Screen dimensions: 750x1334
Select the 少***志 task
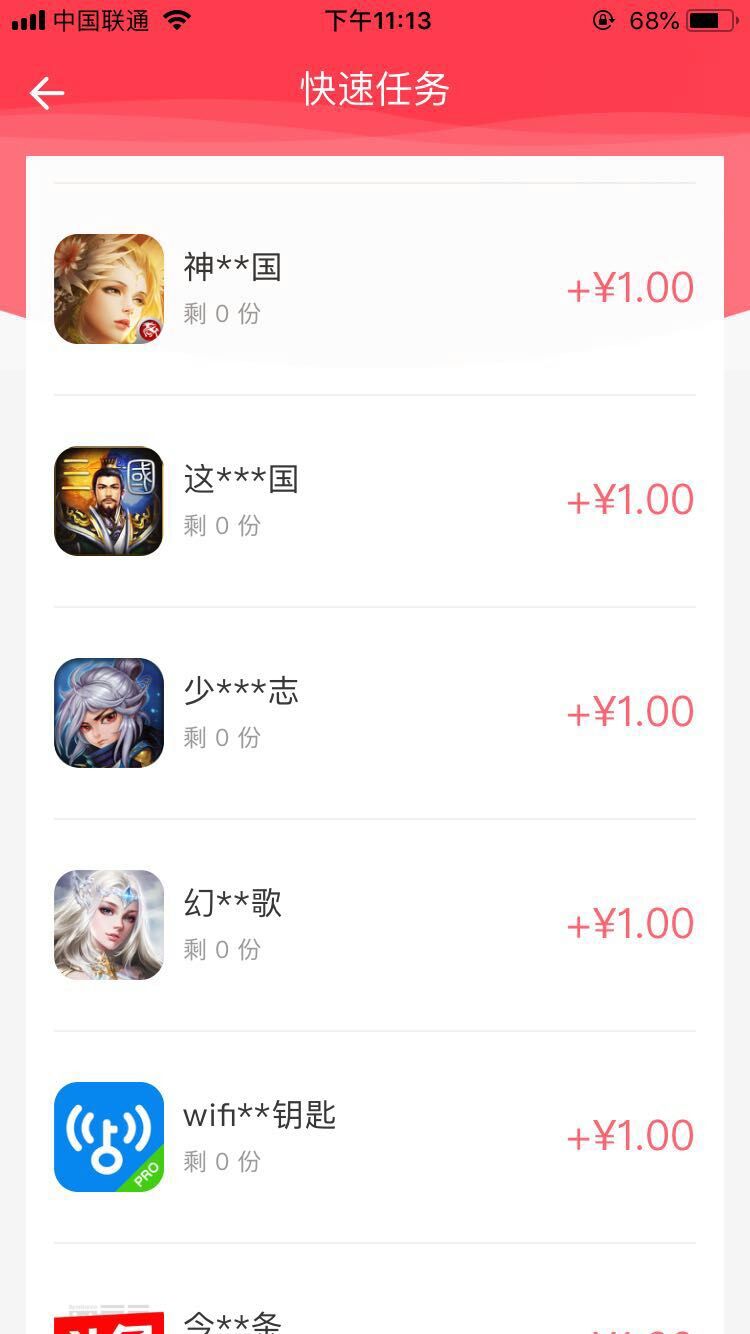tap(375, 713)
